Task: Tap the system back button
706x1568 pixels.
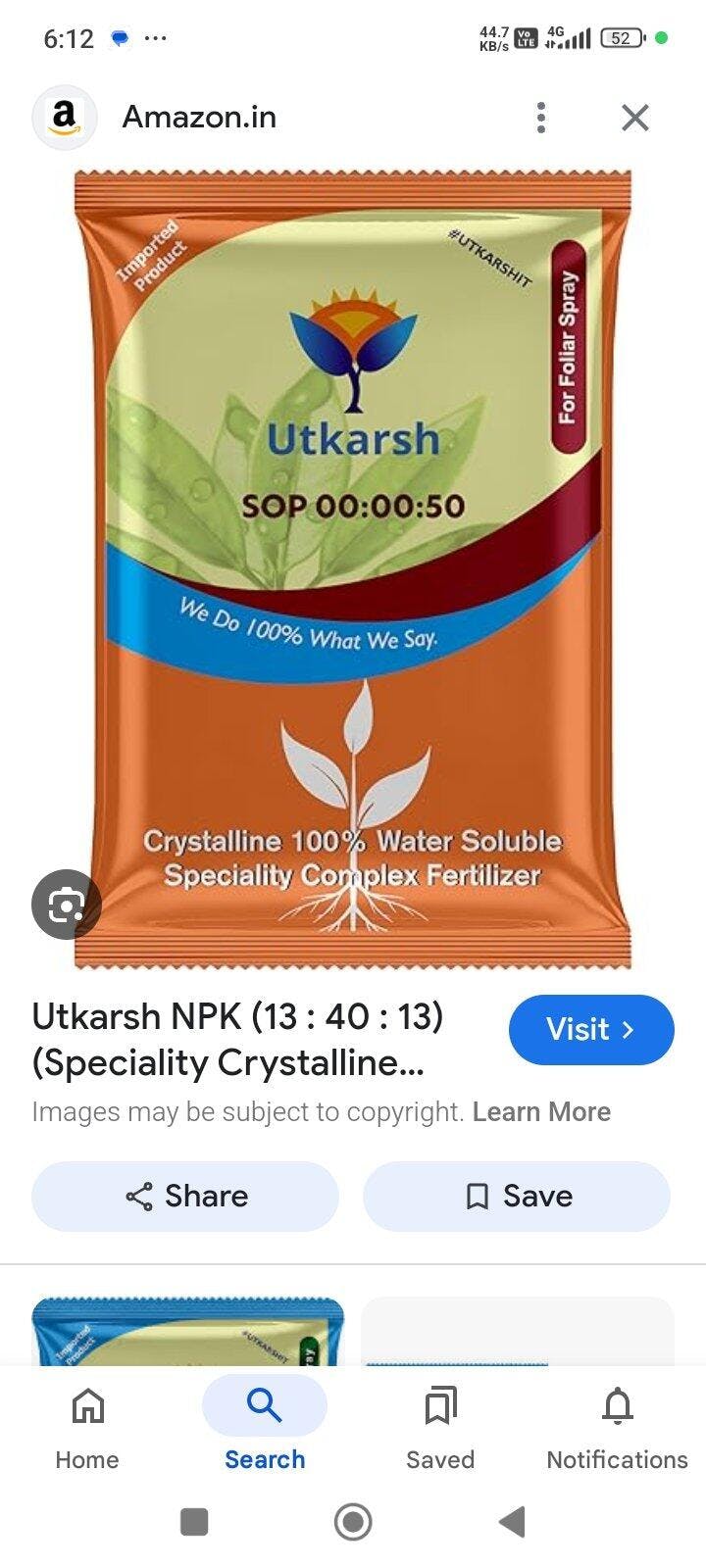Action: coord(512,1522)
